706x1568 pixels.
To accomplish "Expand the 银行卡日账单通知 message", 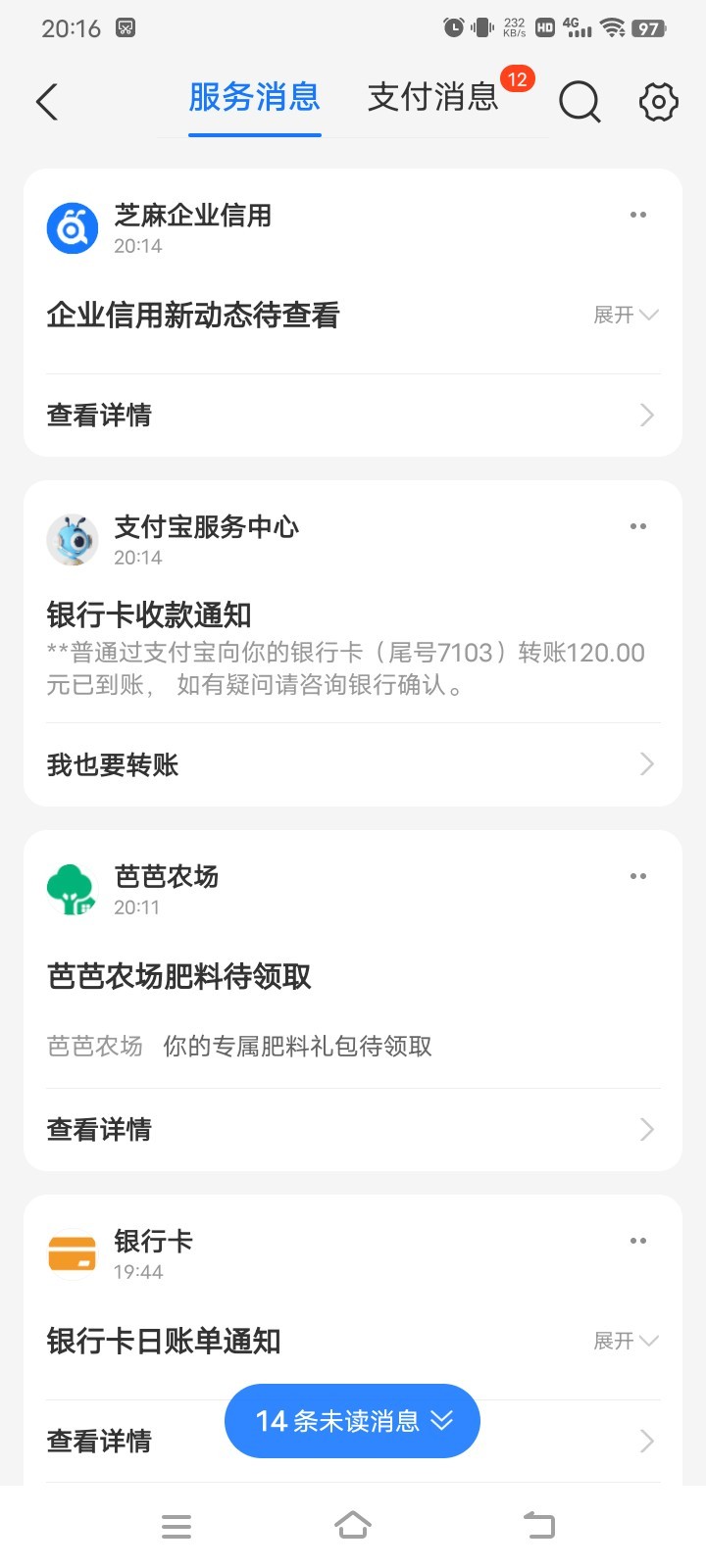I will pyautogui.click(x=625, y=1341).
